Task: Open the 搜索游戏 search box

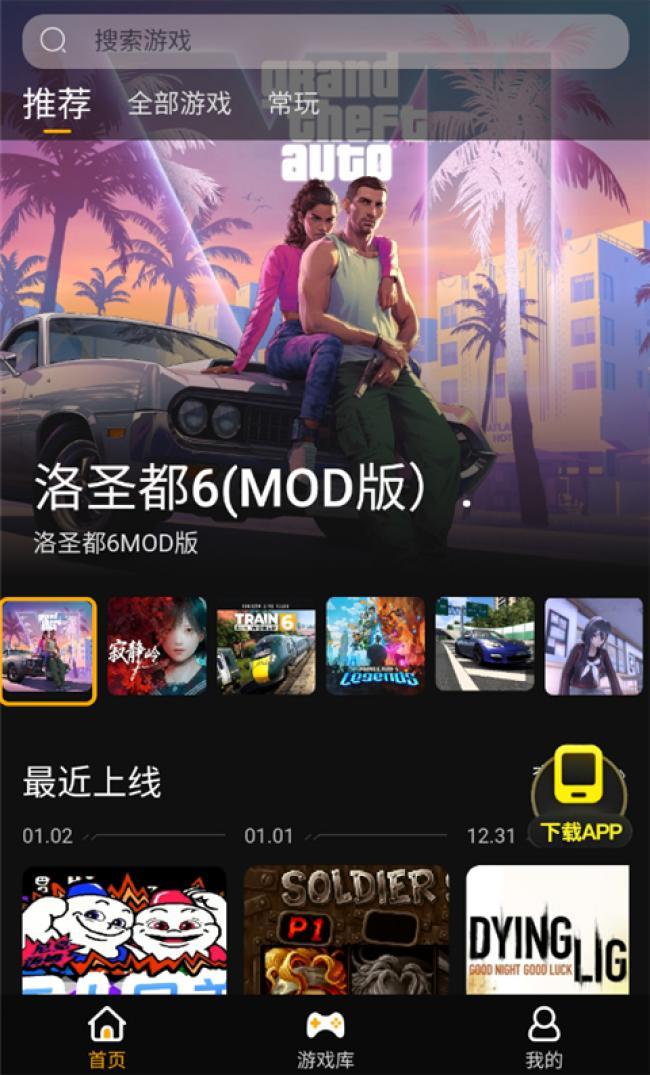Action: 325,41
